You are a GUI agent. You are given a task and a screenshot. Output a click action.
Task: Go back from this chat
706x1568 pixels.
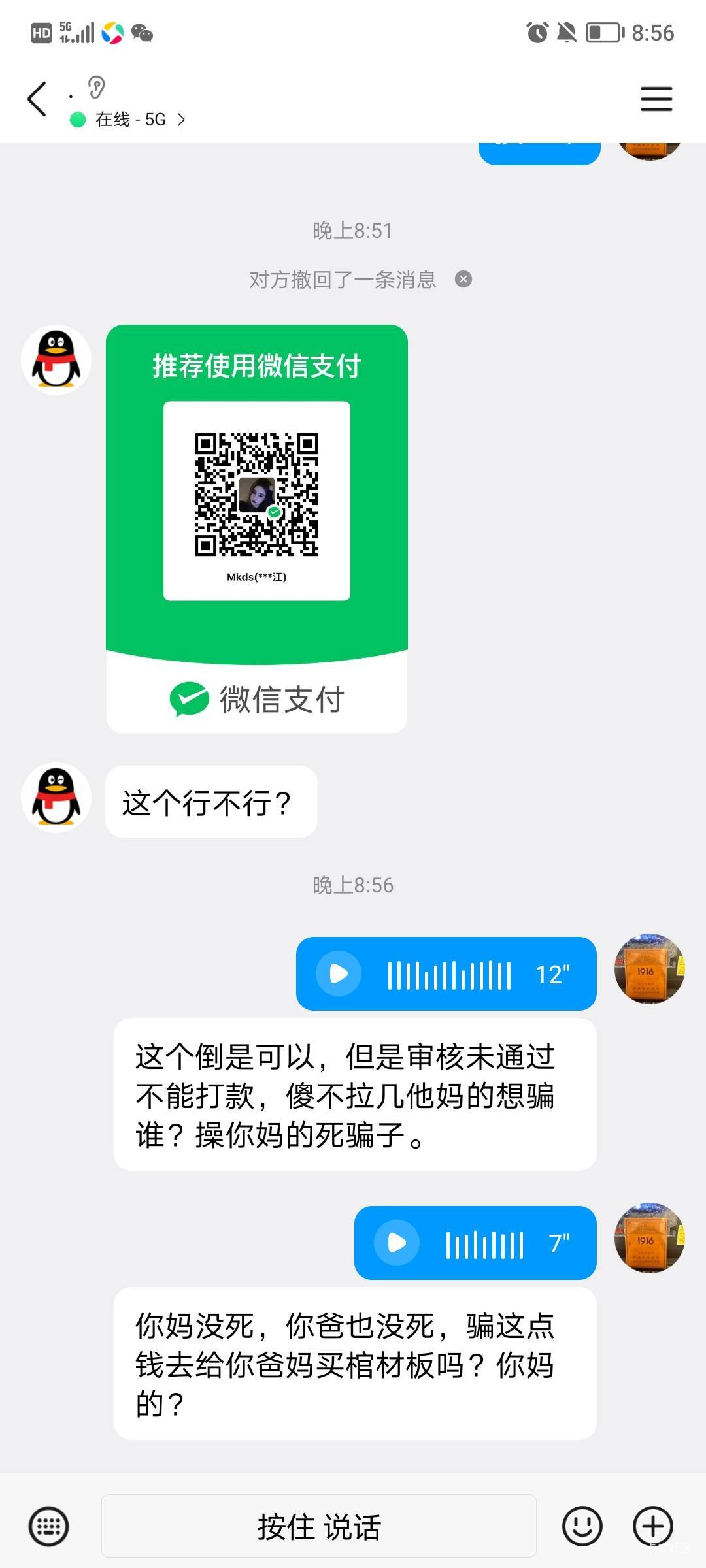pyautogui.click(x=37, y=99)
